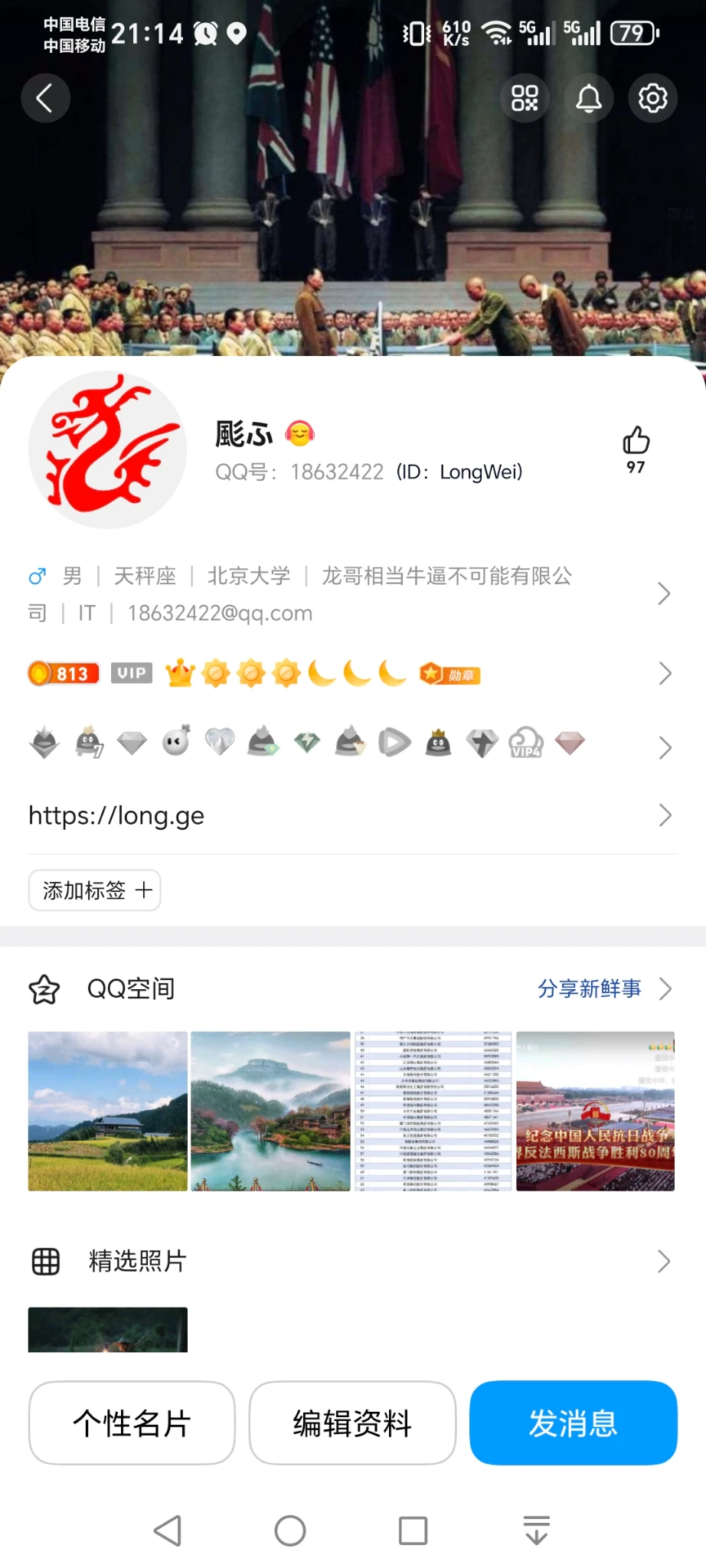Open the settings gear
This screenshot has height=1568, width=706.
[x=653, y=98]
